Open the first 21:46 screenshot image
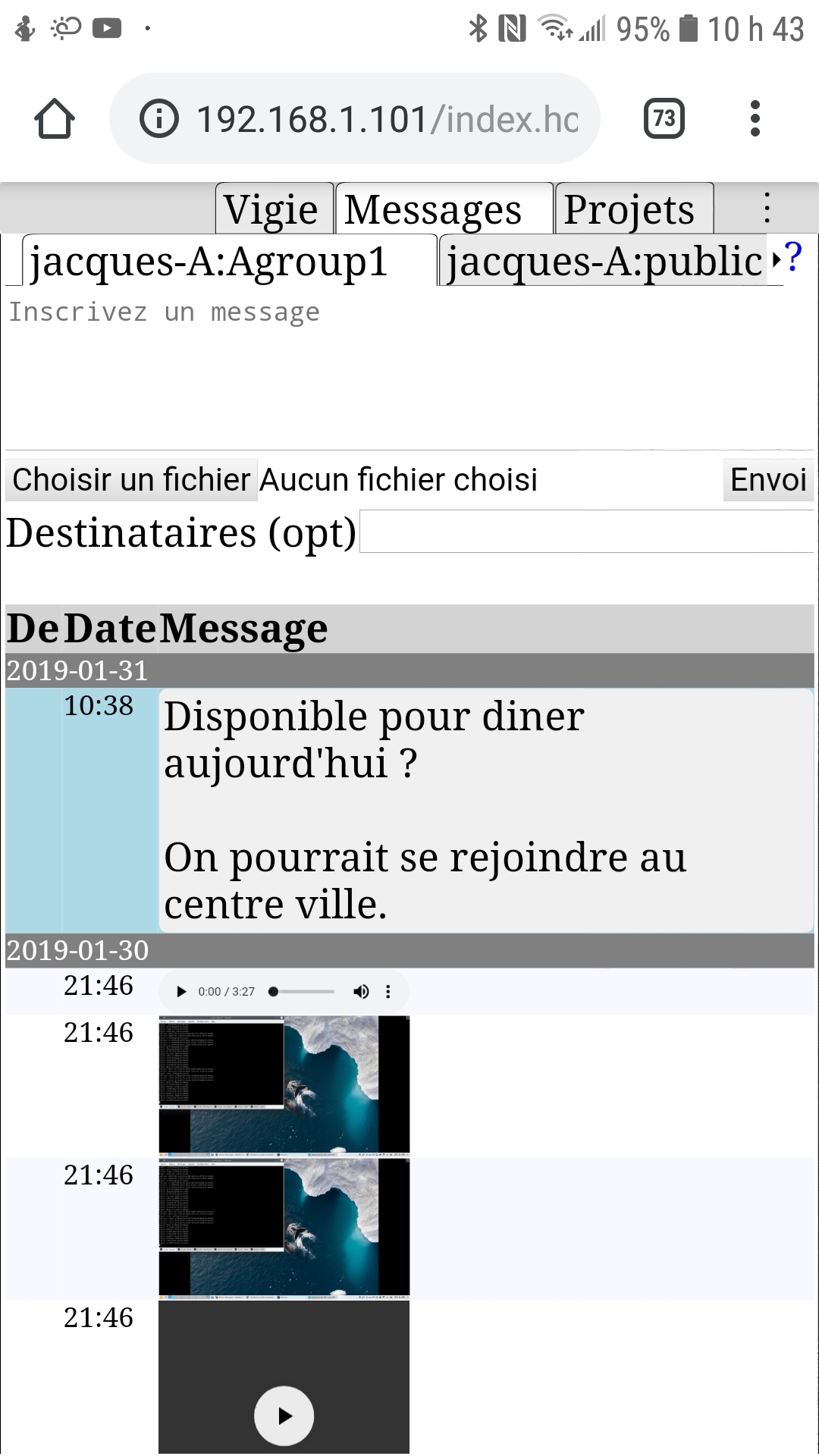This screenshot has width=819, height=1456. (284, 1085)
